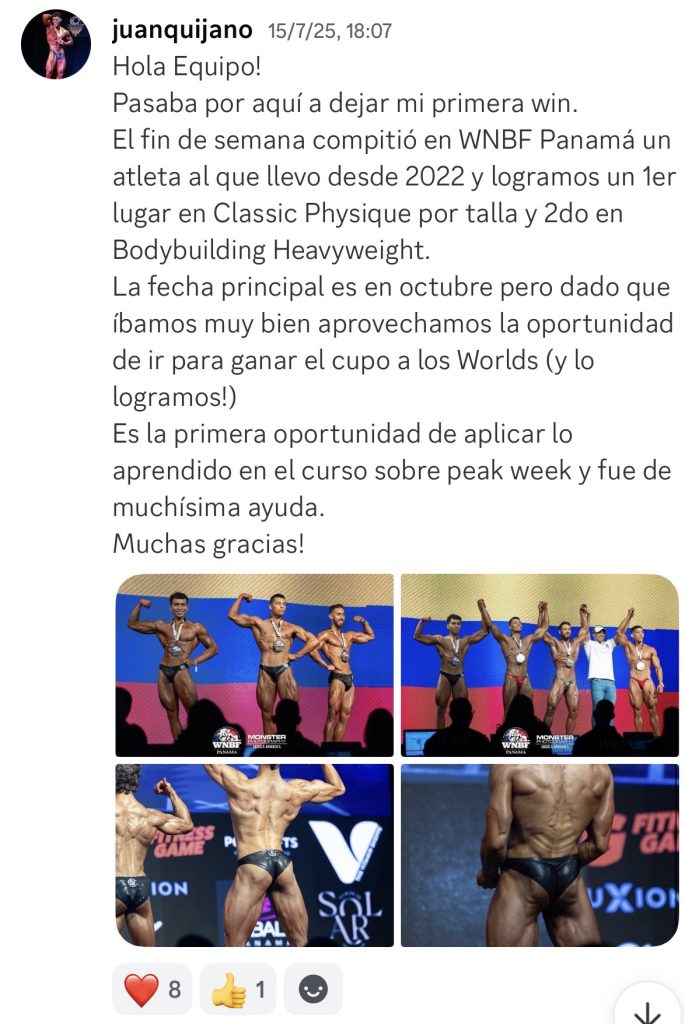Jump to latest messages with down arrow

tap(648, 1008)
